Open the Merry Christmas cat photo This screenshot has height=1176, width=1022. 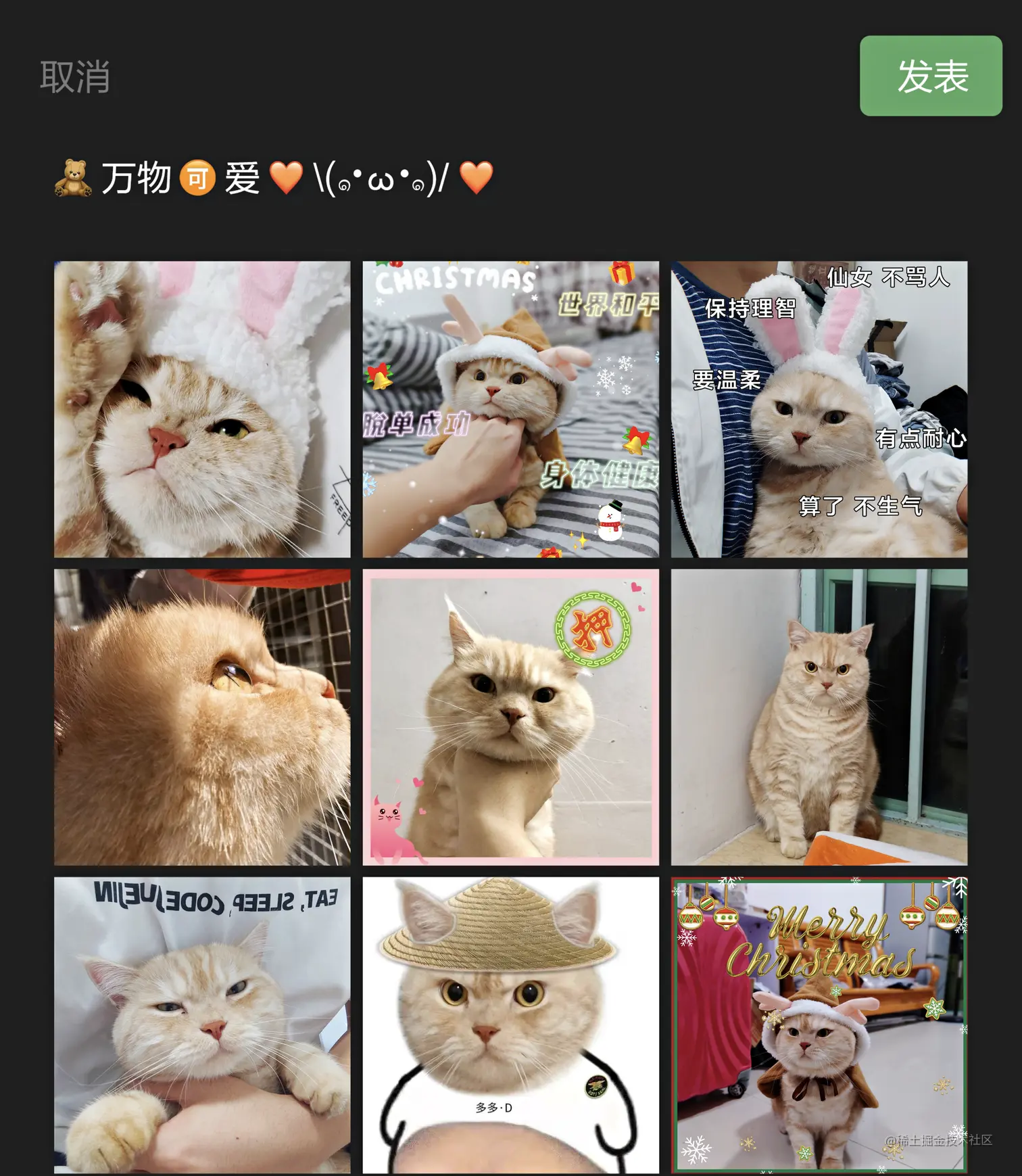pyautogui.click(x=819, y=1025)
